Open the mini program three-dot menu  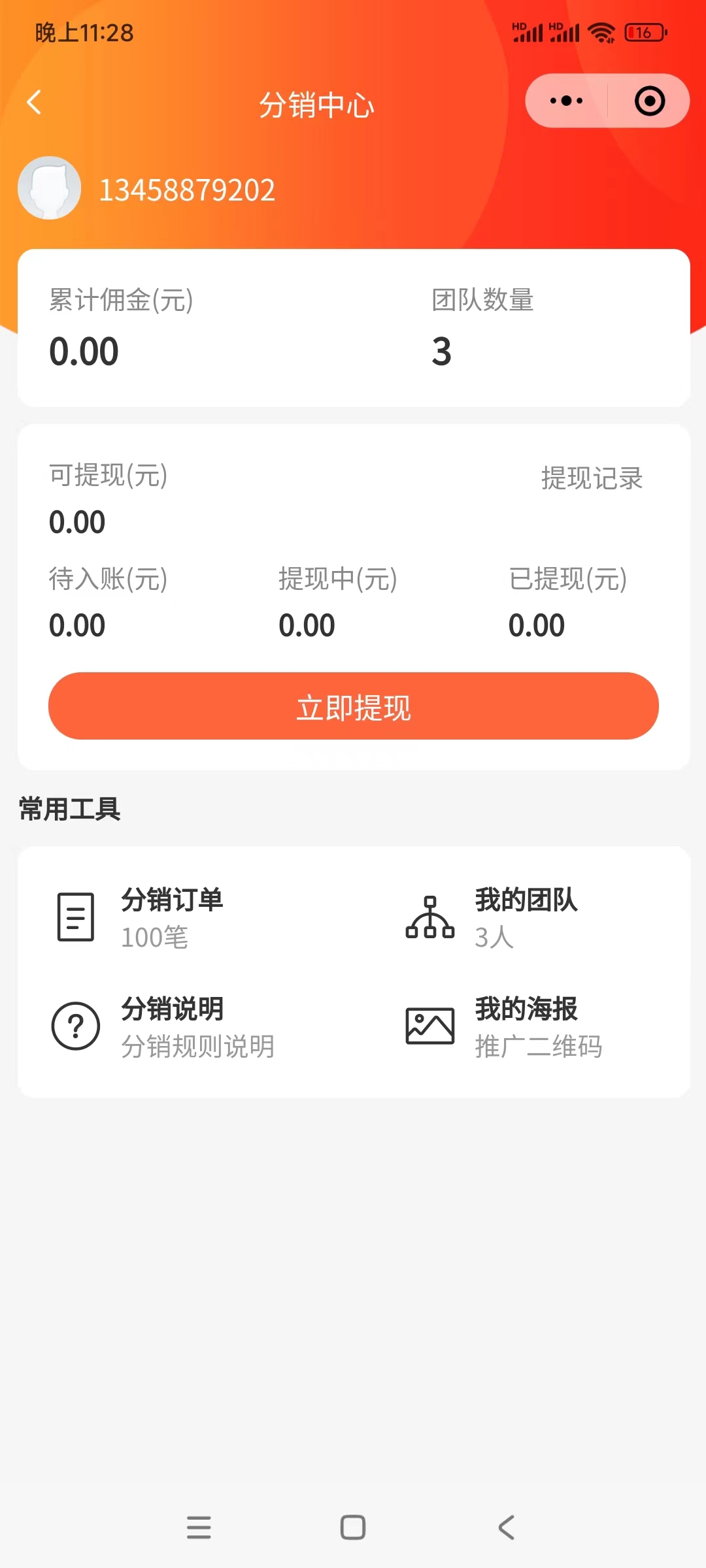click(566, 101)
